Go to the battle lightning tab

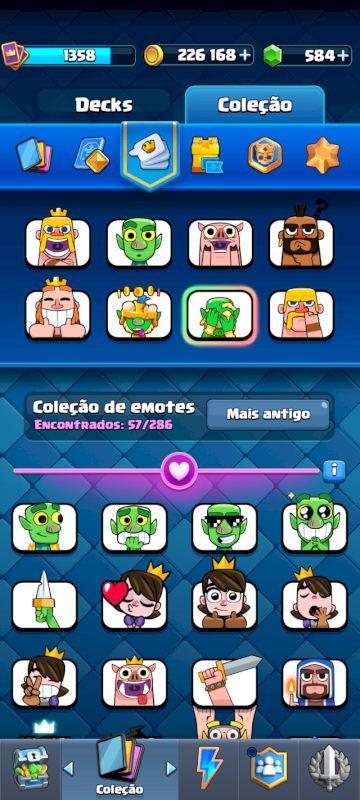pyautogui.click(x=209, y=768)
